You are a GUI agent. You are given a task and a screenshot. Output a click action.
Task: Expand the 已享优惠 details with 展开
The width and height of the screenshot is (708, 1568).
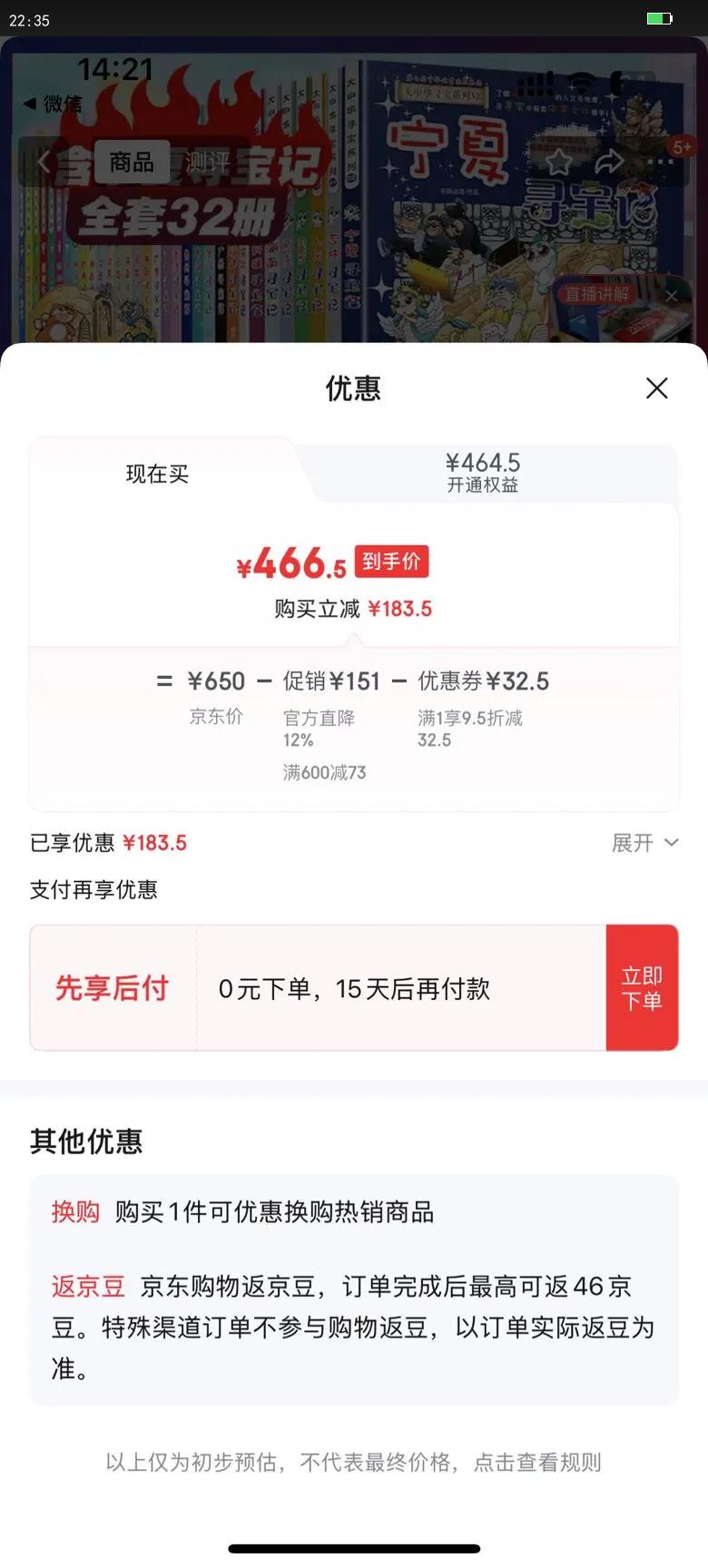(644, 843)
